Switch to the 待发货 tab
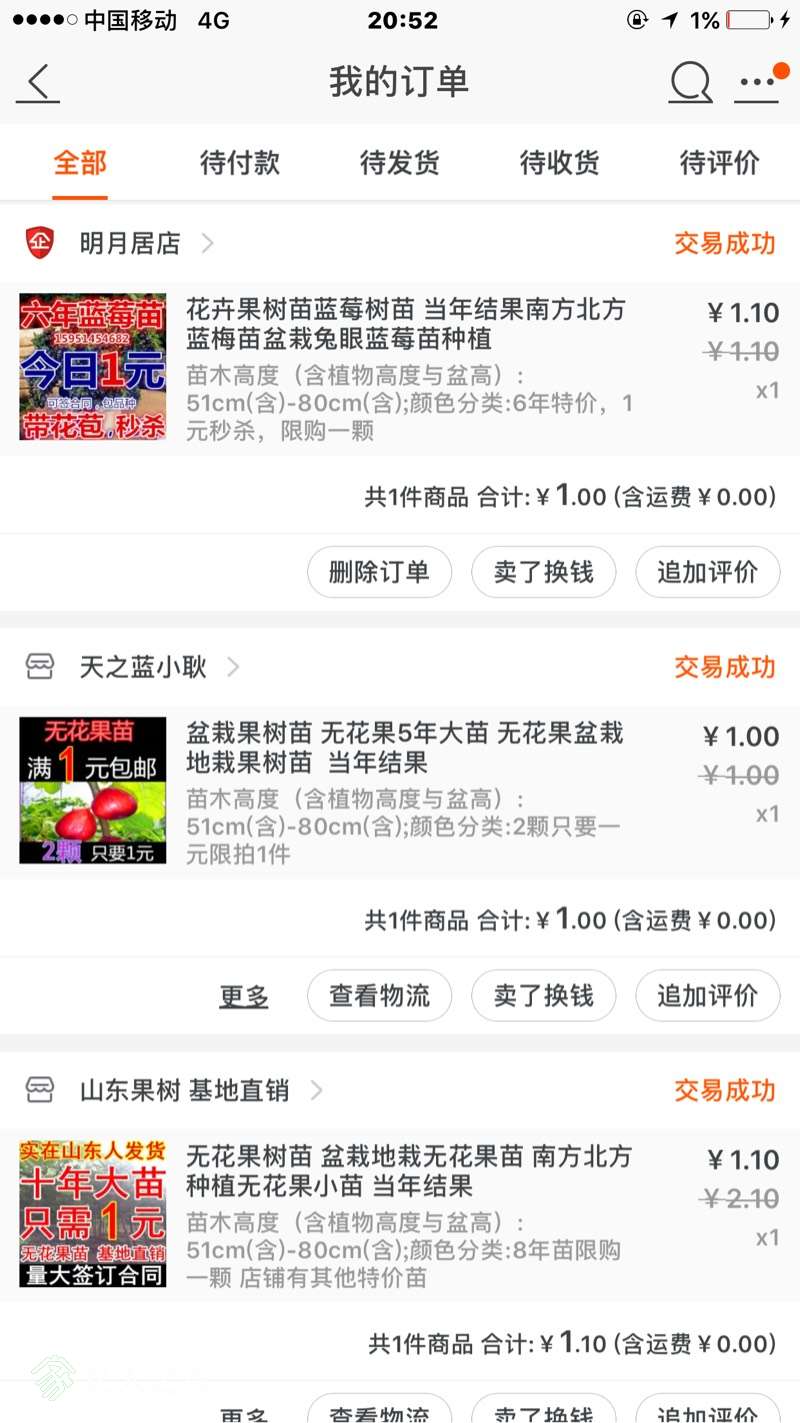 [x=400, y=163]
